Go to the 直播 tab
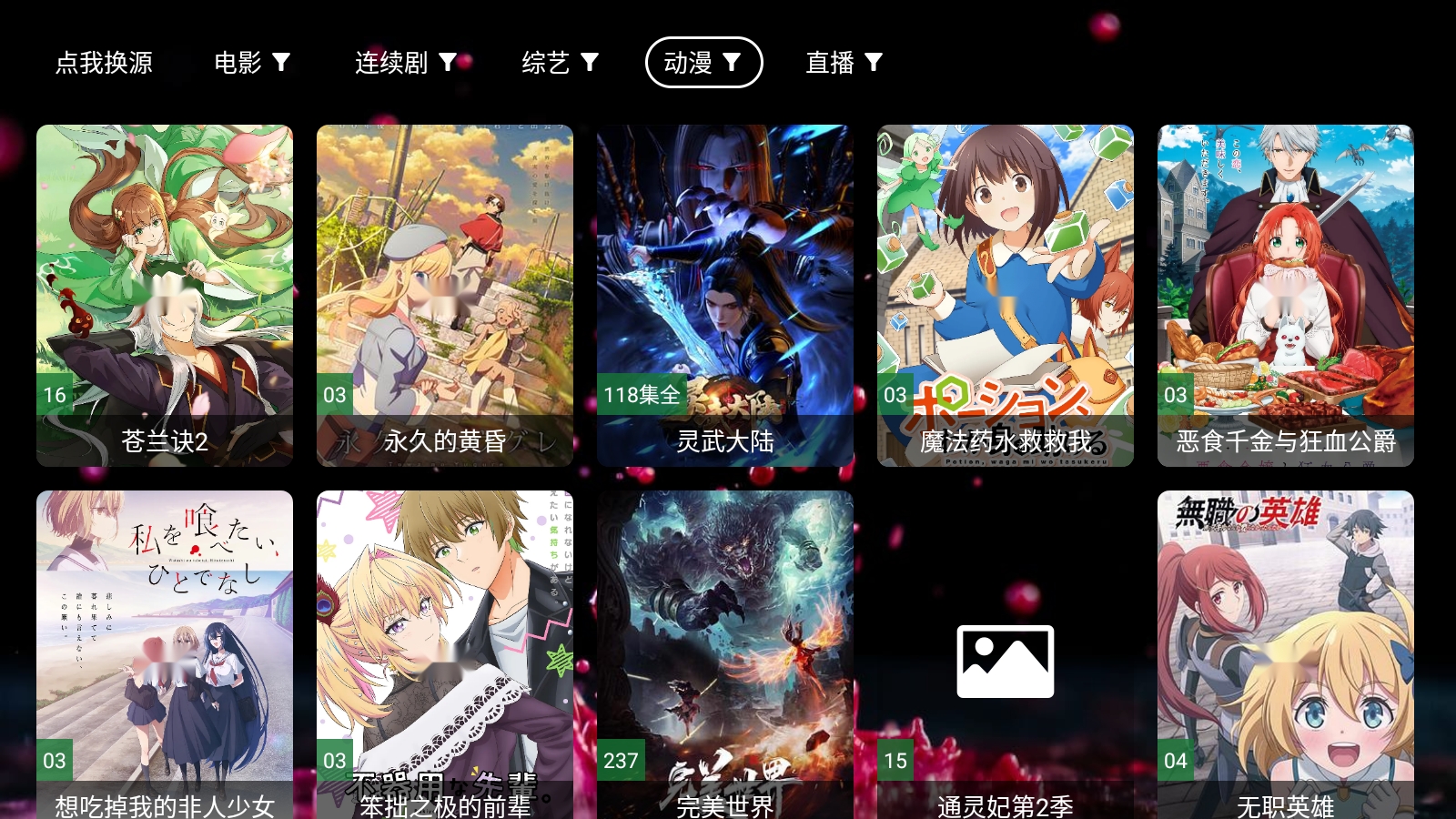The width and height of the screenshot is (1456, 819). pos(844,63)
